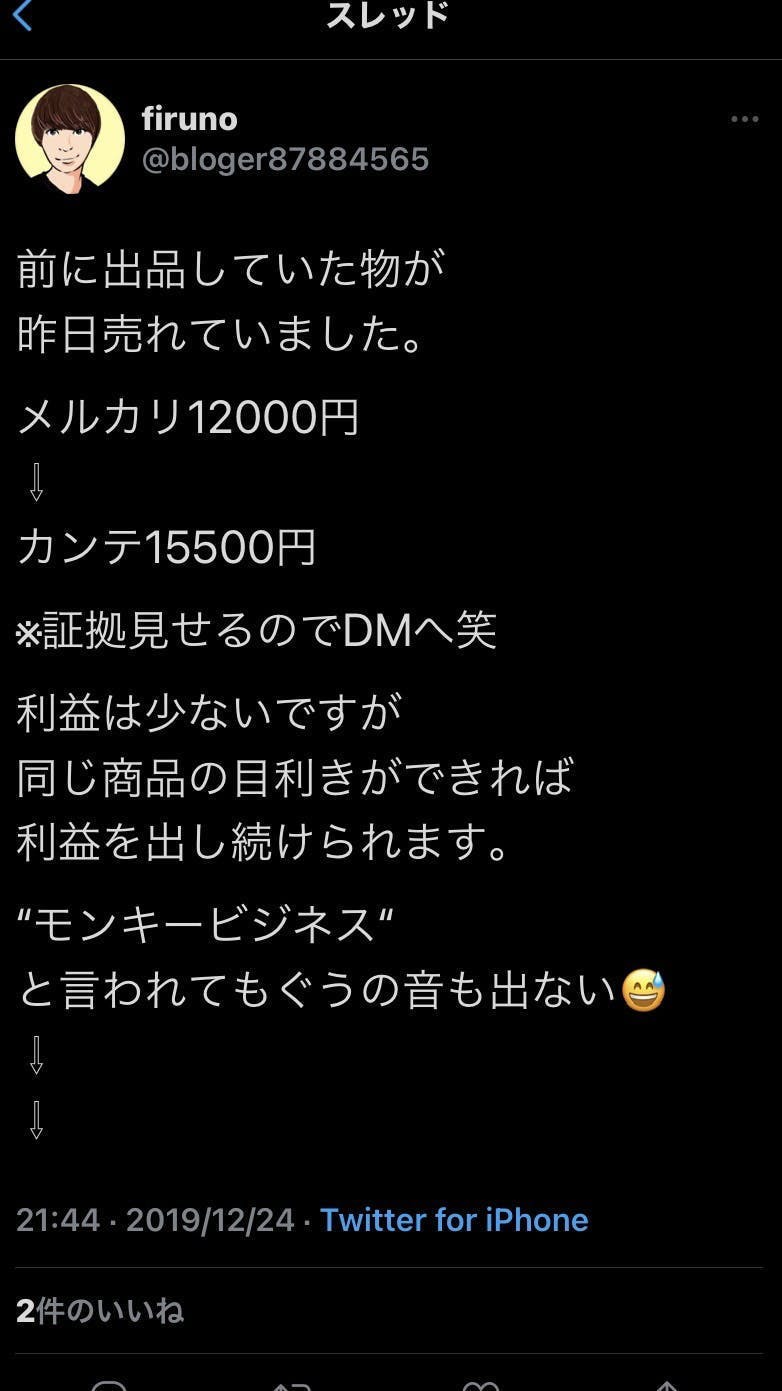782x1391 pixels.
Task: Go back from the thread
Action: pos(22,15)
